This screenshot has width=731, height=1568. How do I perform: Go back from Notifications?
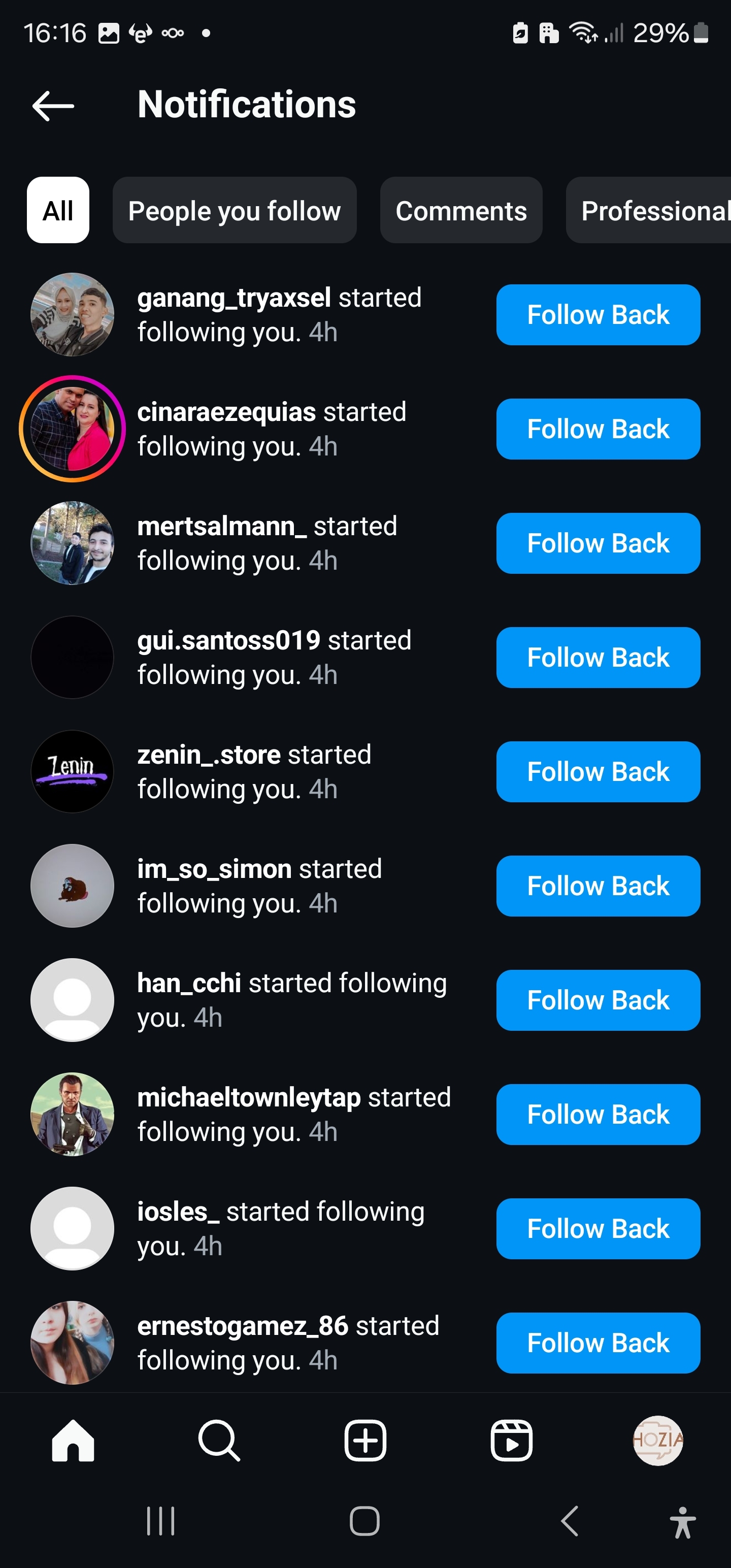coord(53,105)
